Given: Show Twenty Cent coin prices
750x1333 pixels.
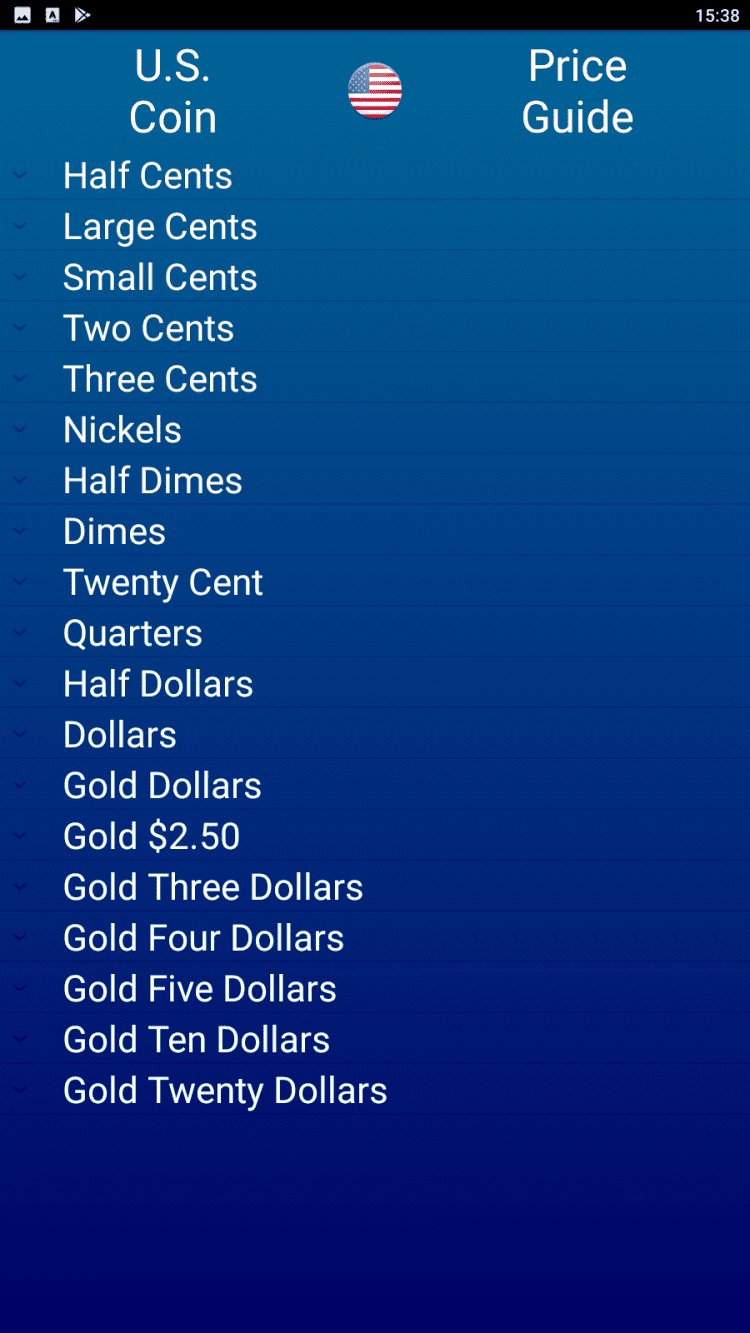Looking at the screenshot, I should (163, 583).
